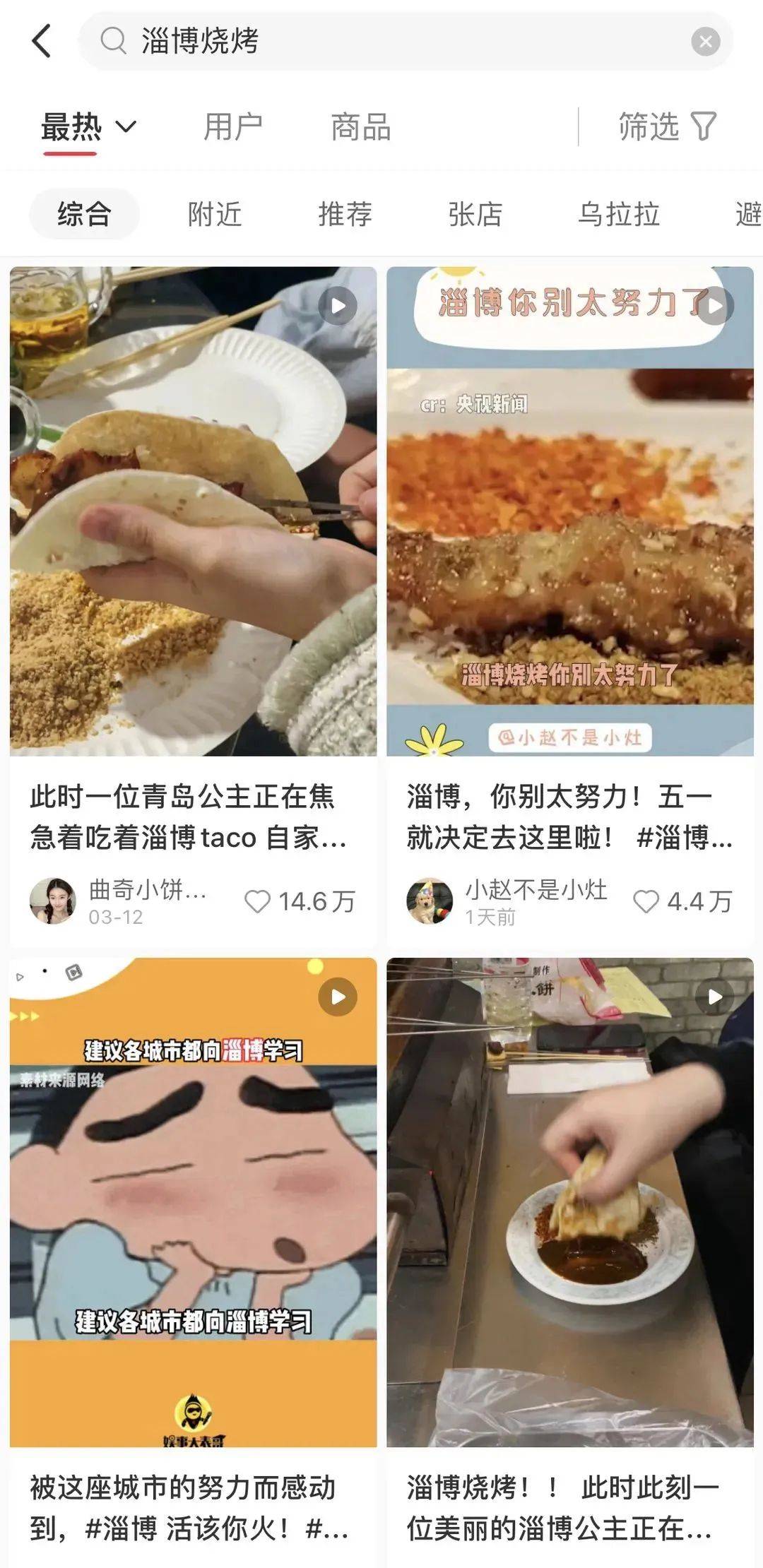Like the post by 小赵不是小灶

(646, 901)
